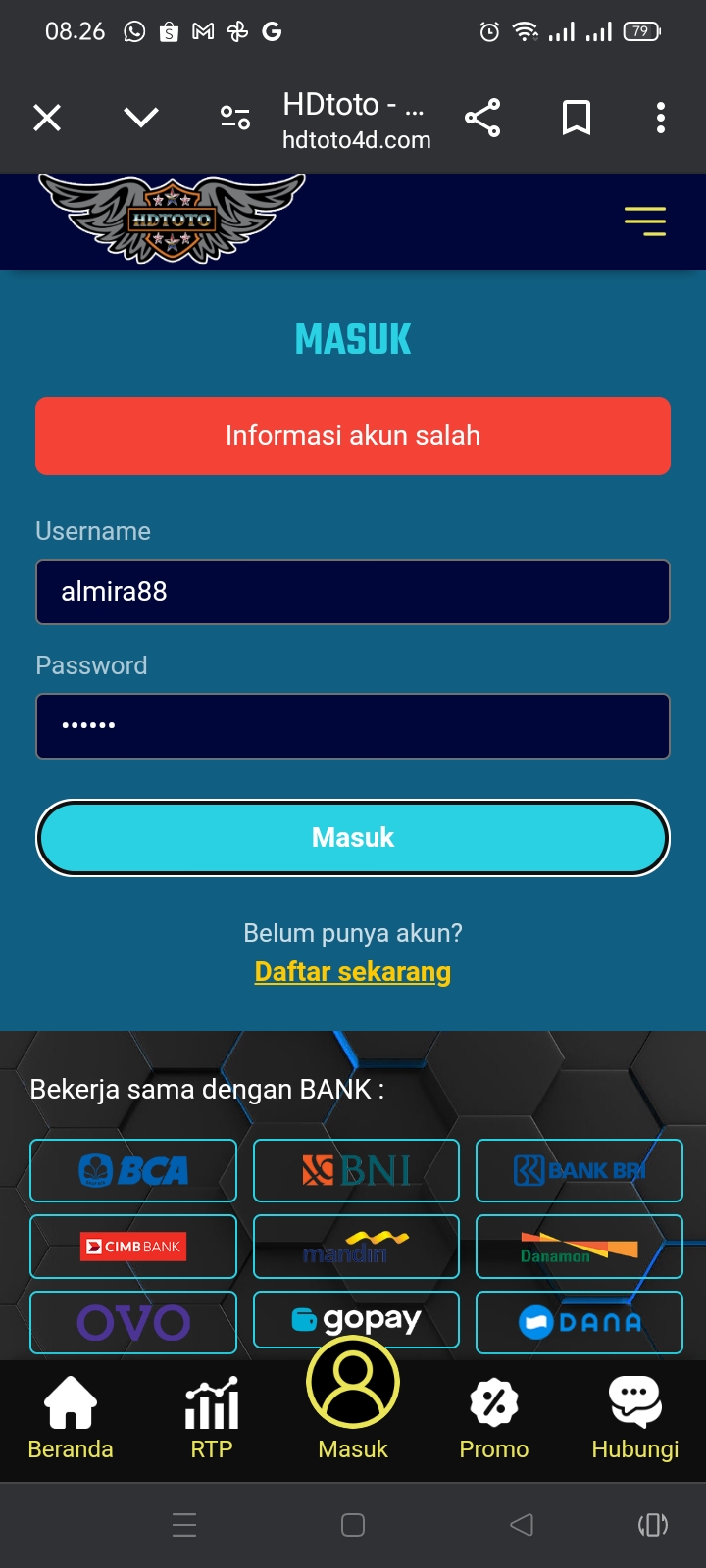This screenshot has width=706, height=1568.
Task: Switch to the RTP tab
Action: pyautogui.click(x=212, y=1417)
